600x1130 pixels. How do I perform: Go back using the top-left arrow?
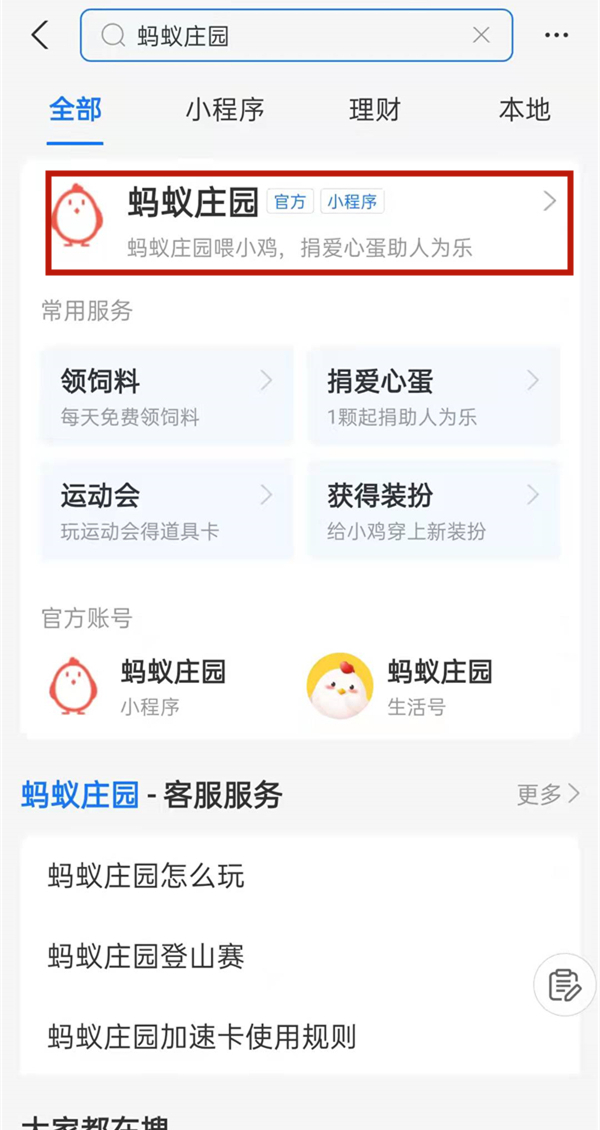click(40, 36)
